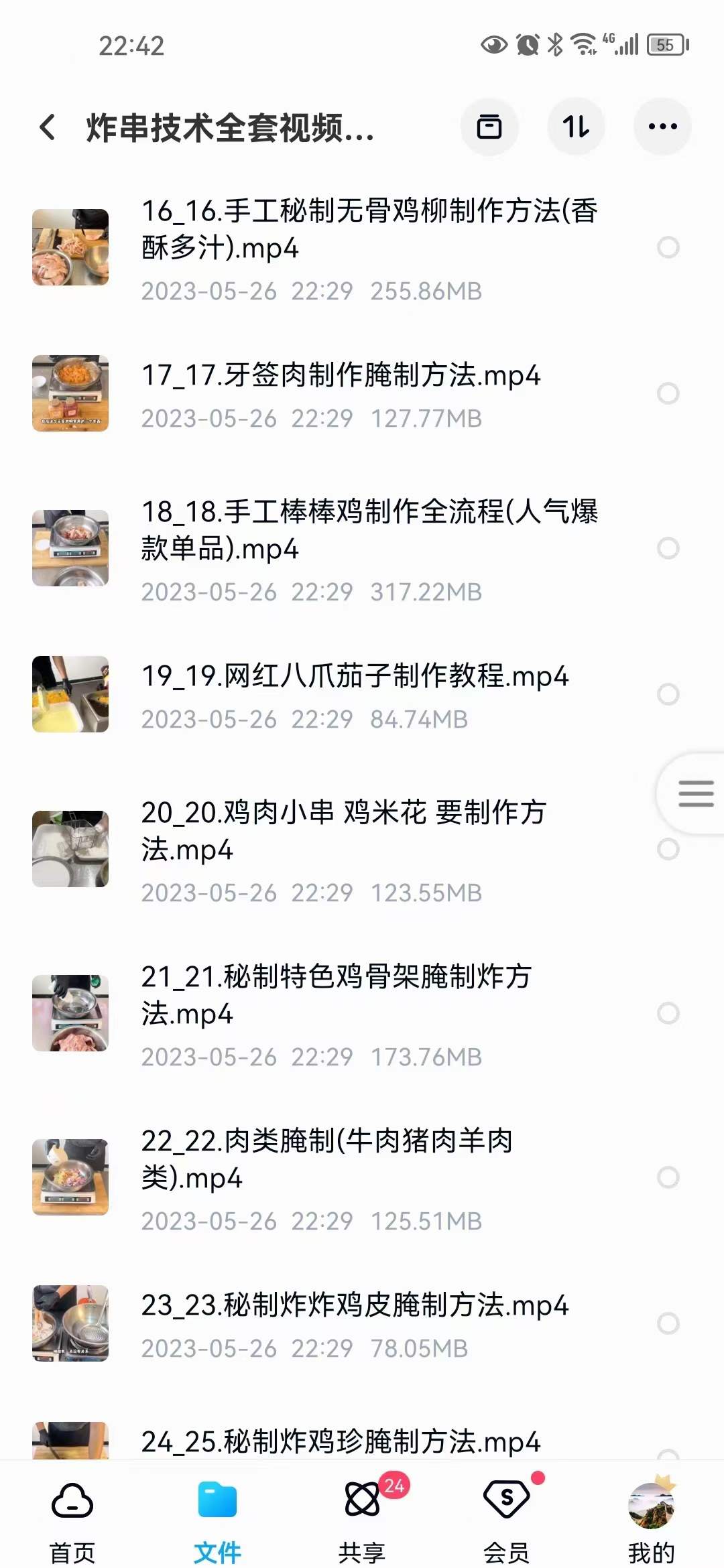
Task: Open the view-mode switch icon in top bar
Action: [x=489, y=127]
